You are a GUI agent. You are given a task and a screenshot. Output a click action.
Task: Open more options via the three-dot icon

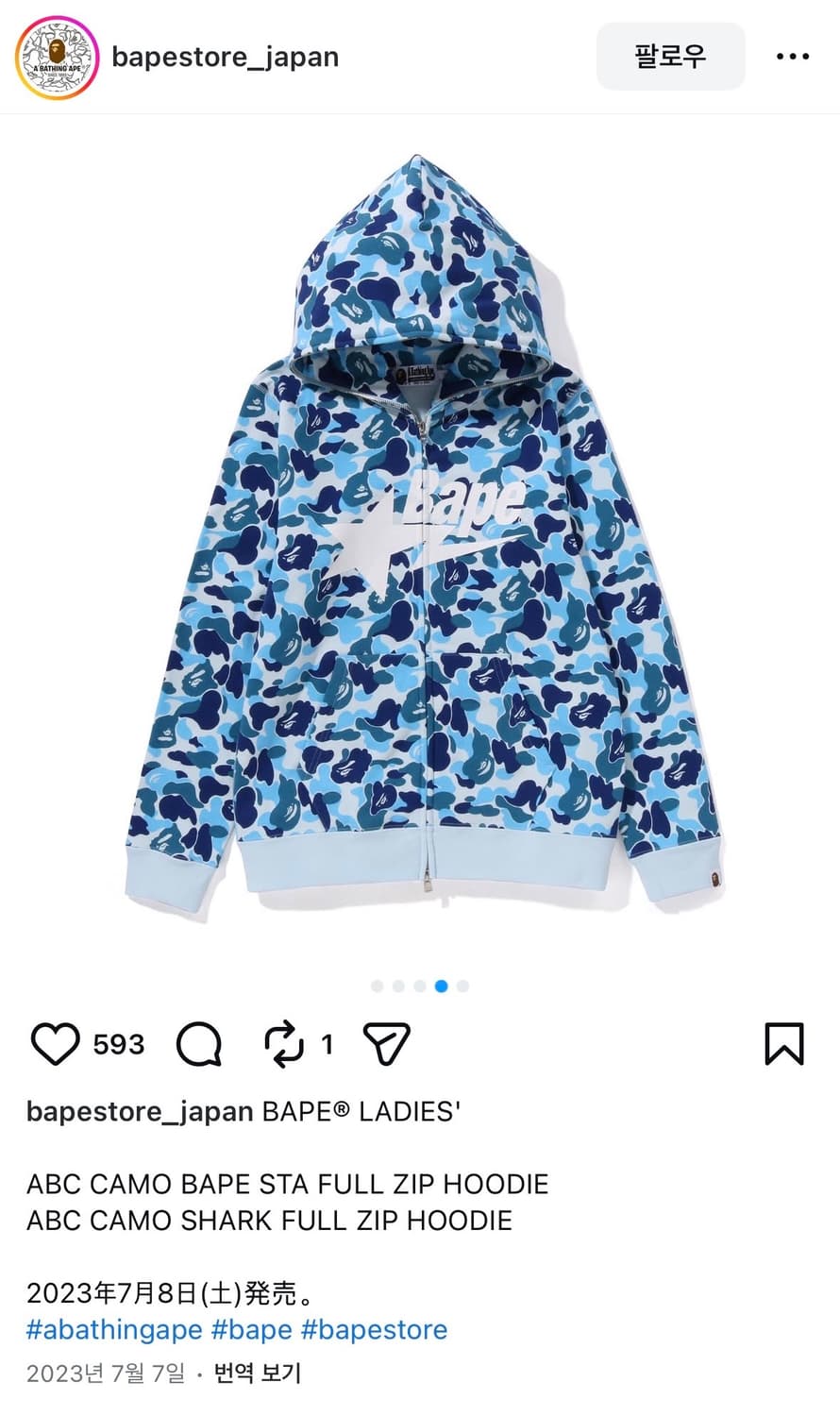[791, 56]
